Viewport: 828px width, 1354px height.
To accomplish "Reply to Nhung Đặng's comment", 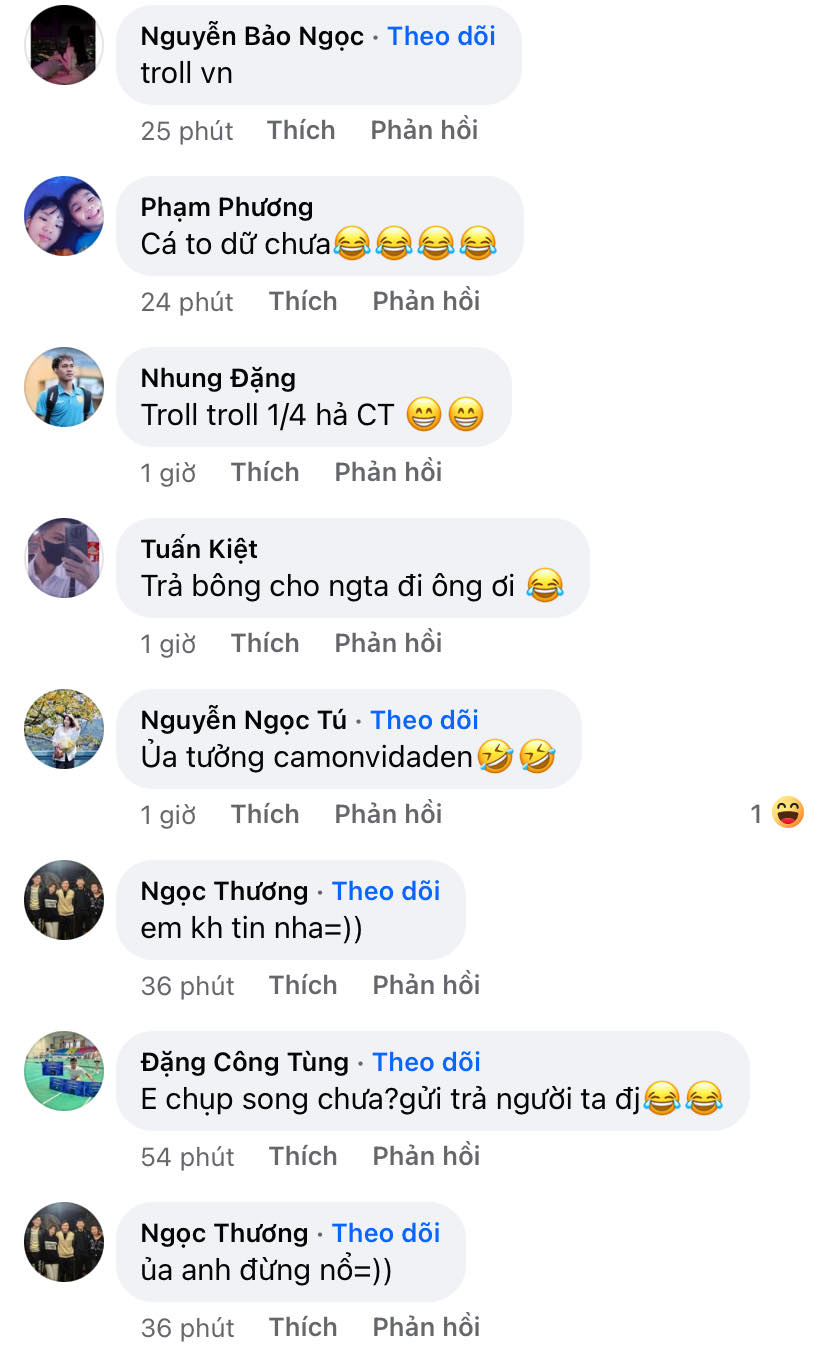I will 388,472.
